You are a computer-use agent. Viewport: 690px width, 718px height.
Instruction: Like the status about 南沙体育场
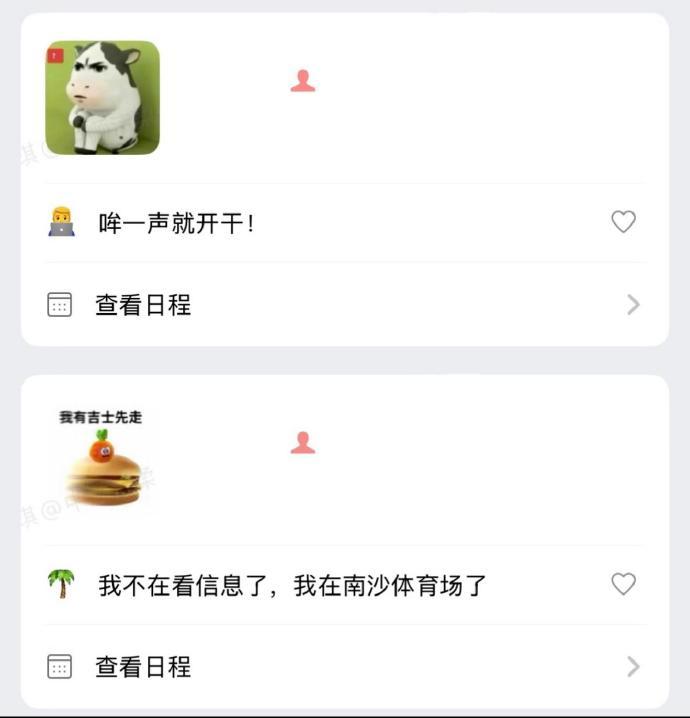pyautogui.click(x=623, y=584)
